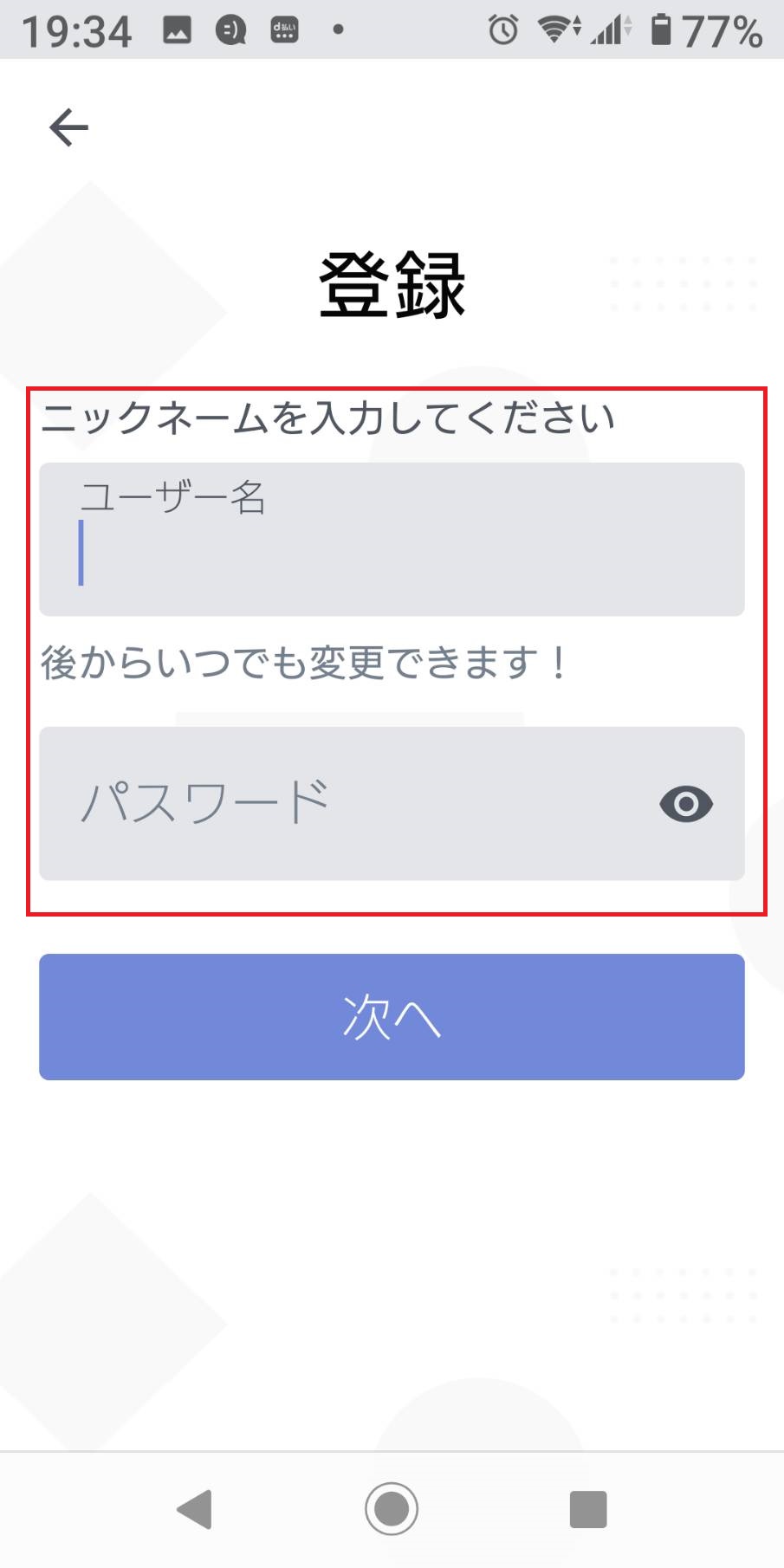Focus the ユーザー名 text field
The image size is (784, 1568).
pyautogui.click(x=392, y=539)
